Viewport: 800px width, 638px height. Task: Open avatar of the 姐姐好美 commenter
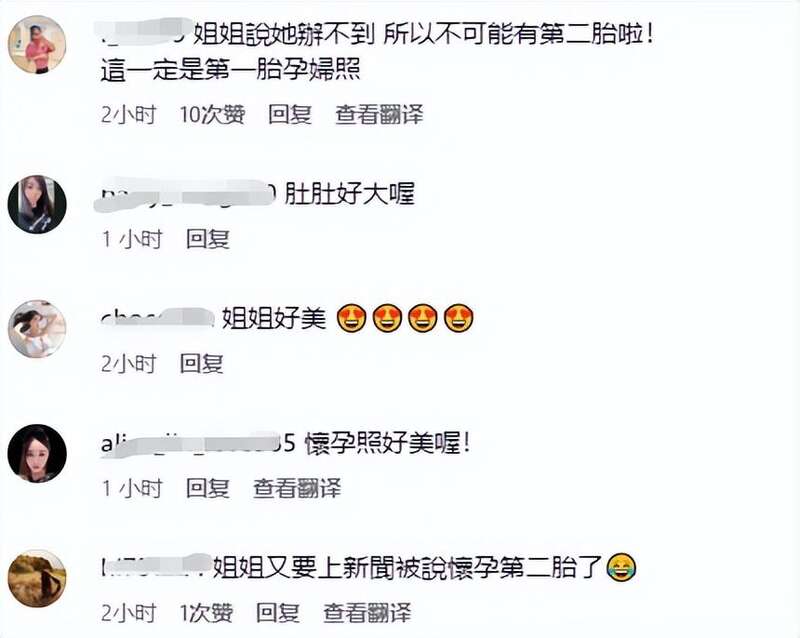(37, 329)
